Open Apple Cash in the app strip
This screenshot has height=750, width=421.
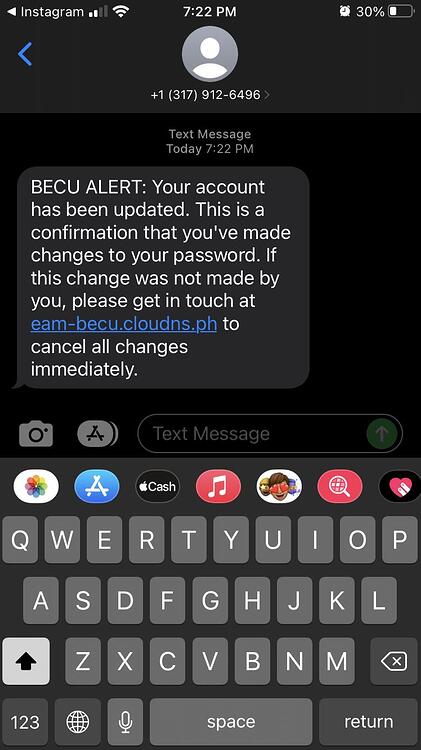(x=157, y=486)
